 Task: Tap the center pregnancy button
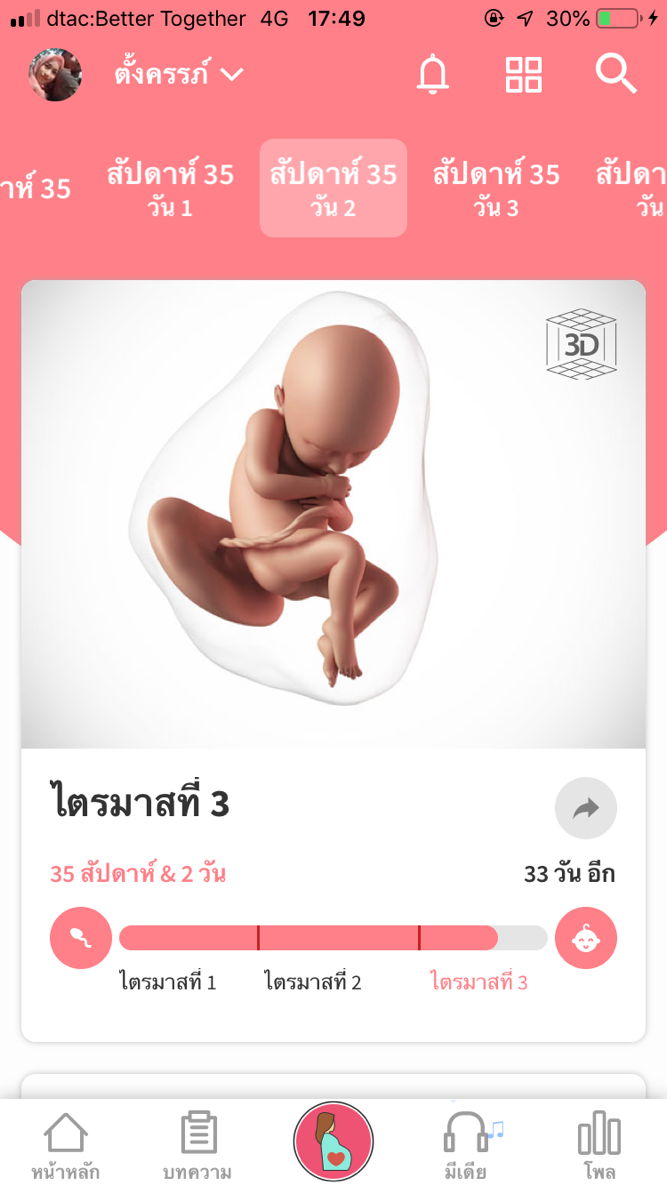(333, 1141)
